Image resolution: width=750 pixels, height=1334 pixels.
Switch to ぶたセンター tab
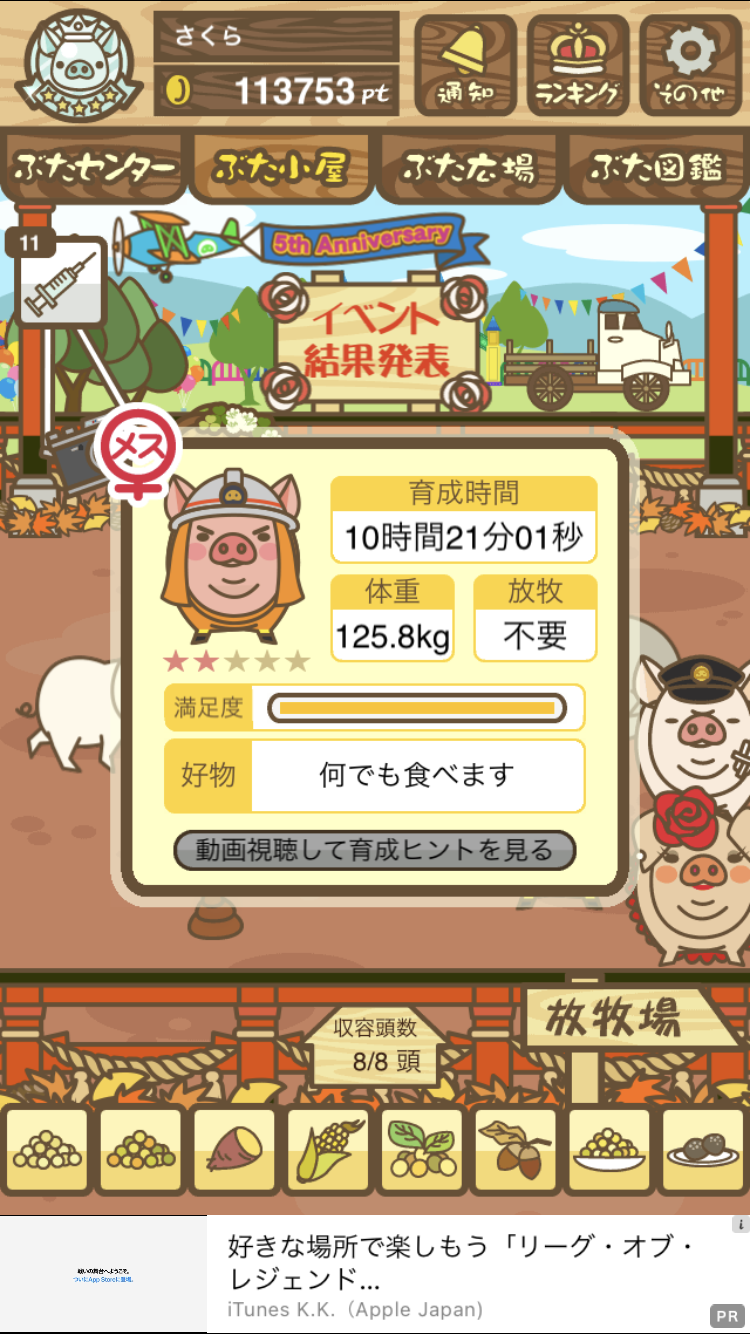click(95, 169)
